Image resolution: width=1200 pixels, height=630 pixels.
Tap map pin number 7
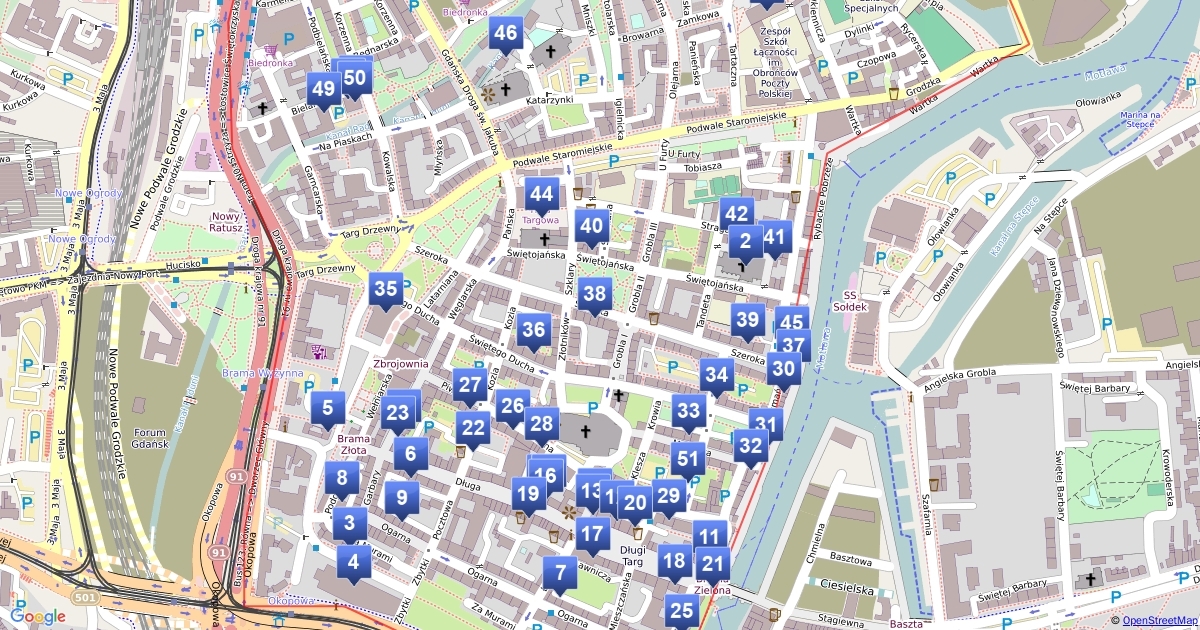560,574
